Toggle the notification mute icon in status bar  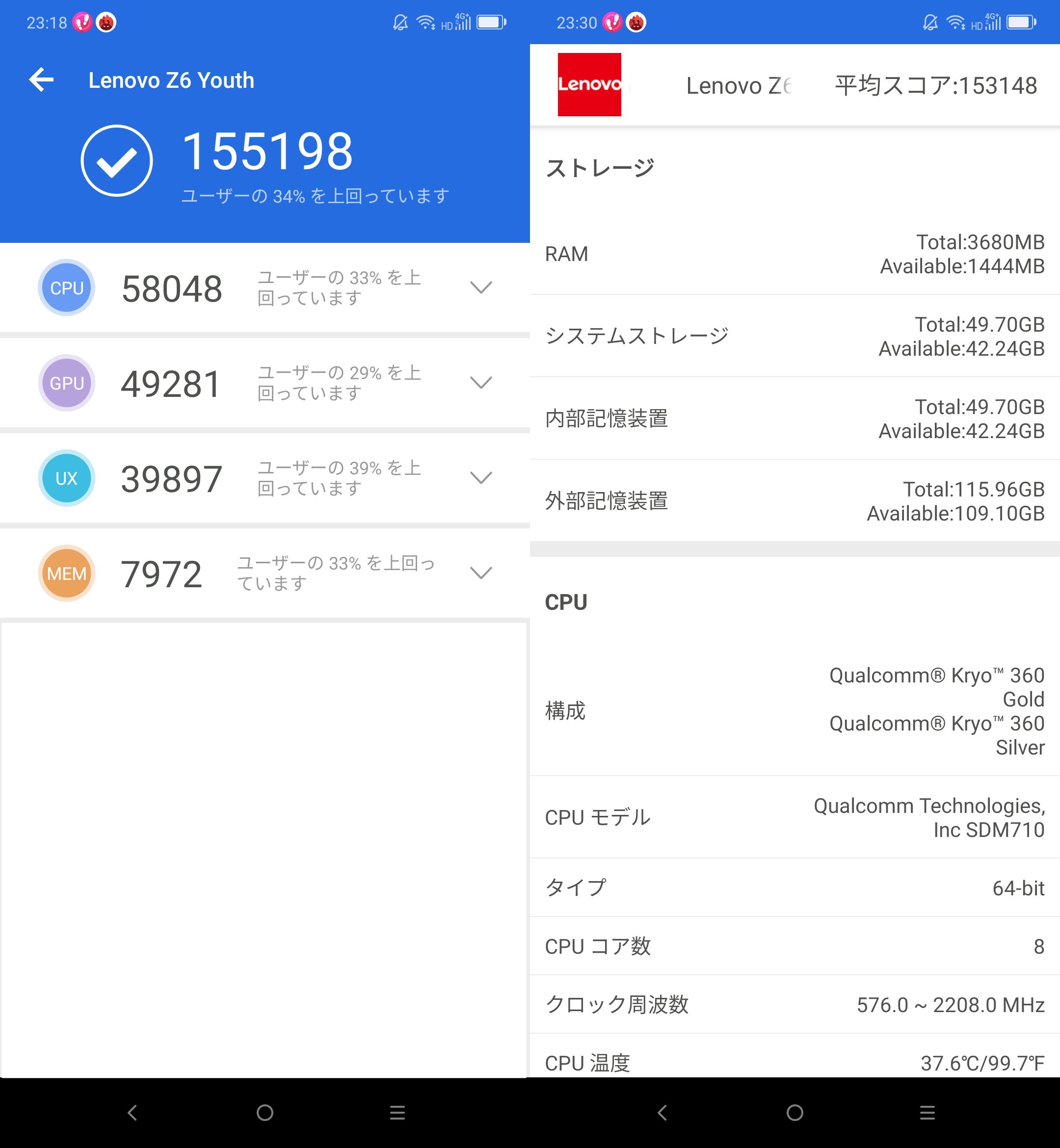coord(400,23)
